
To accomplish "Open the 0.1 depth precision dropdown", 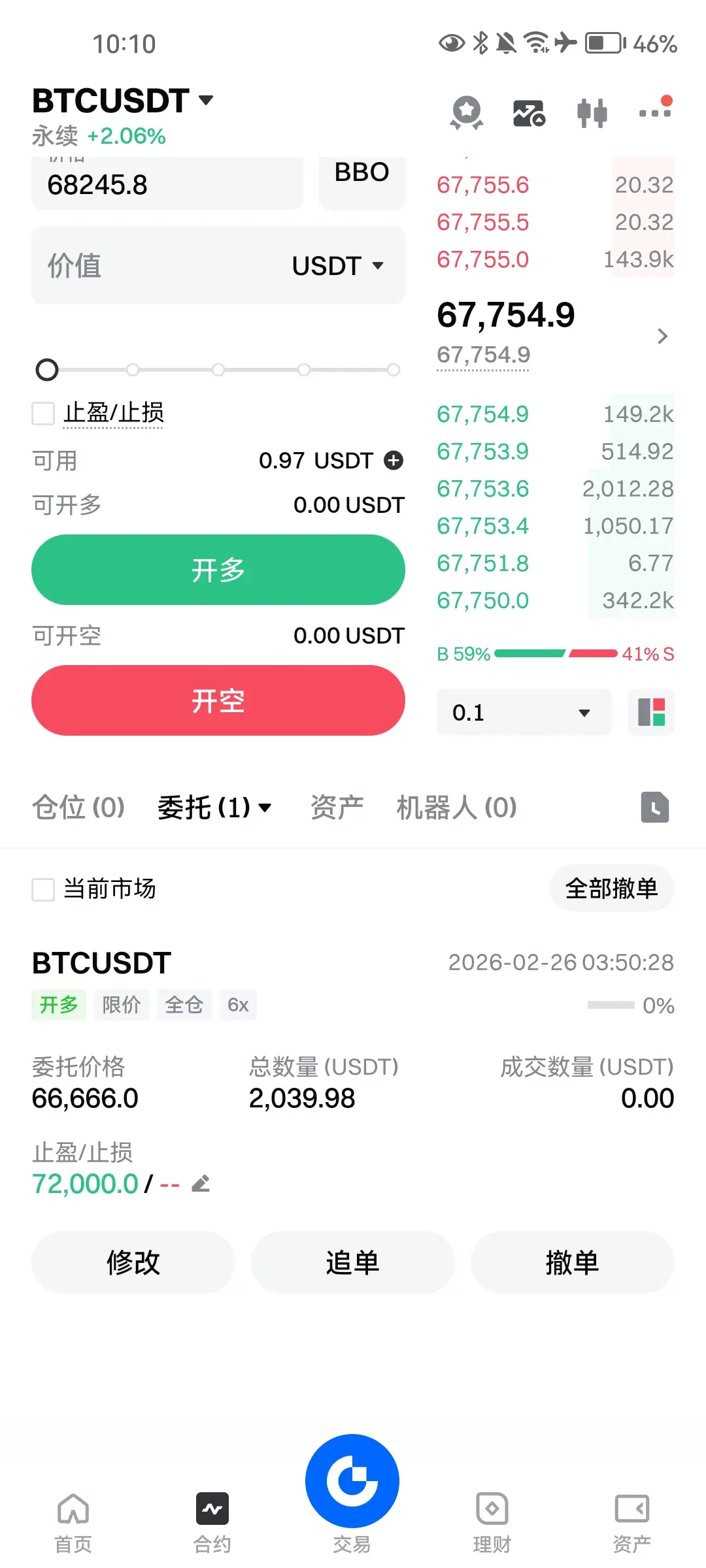I will point(524,712).
